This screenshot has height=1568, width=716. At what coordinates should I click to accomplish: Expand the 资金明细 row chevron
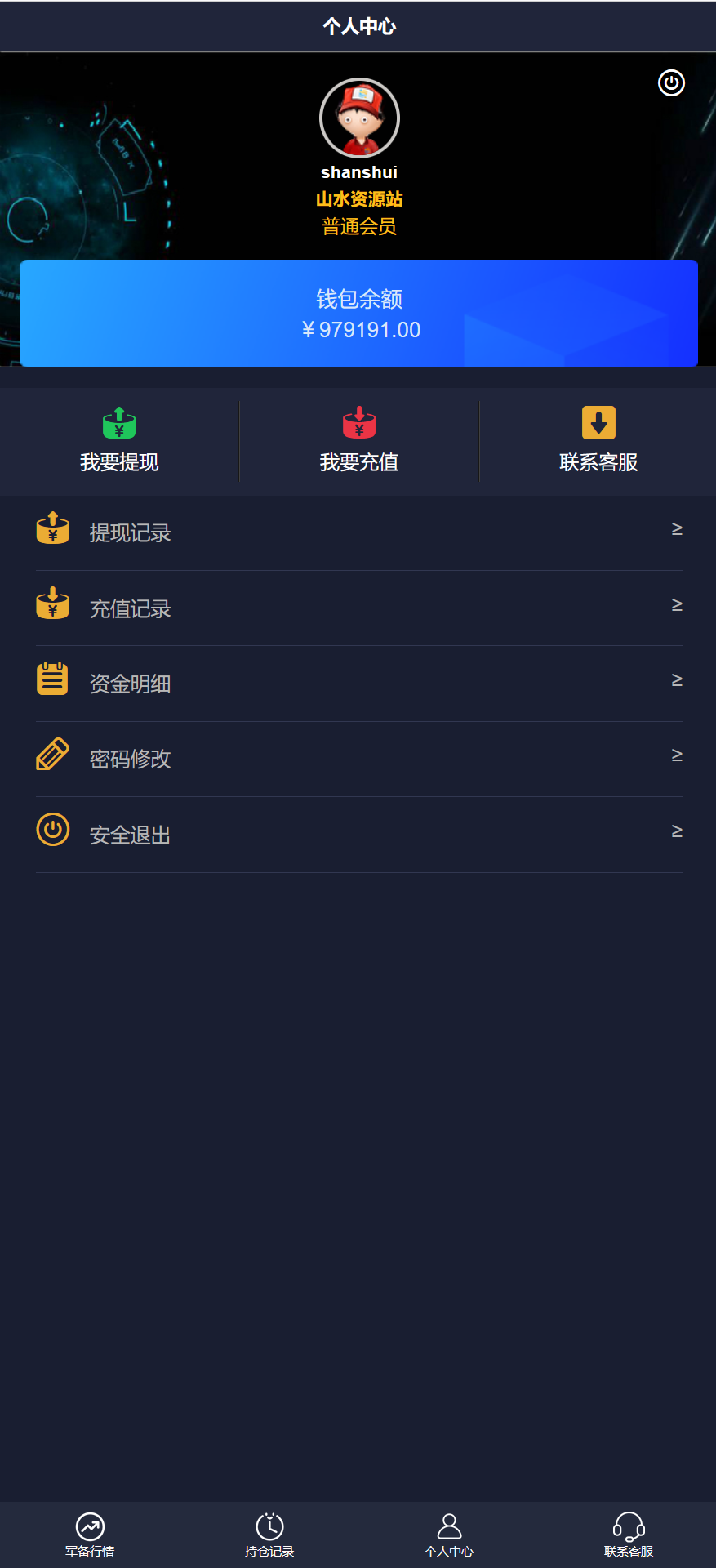(676, 679)
